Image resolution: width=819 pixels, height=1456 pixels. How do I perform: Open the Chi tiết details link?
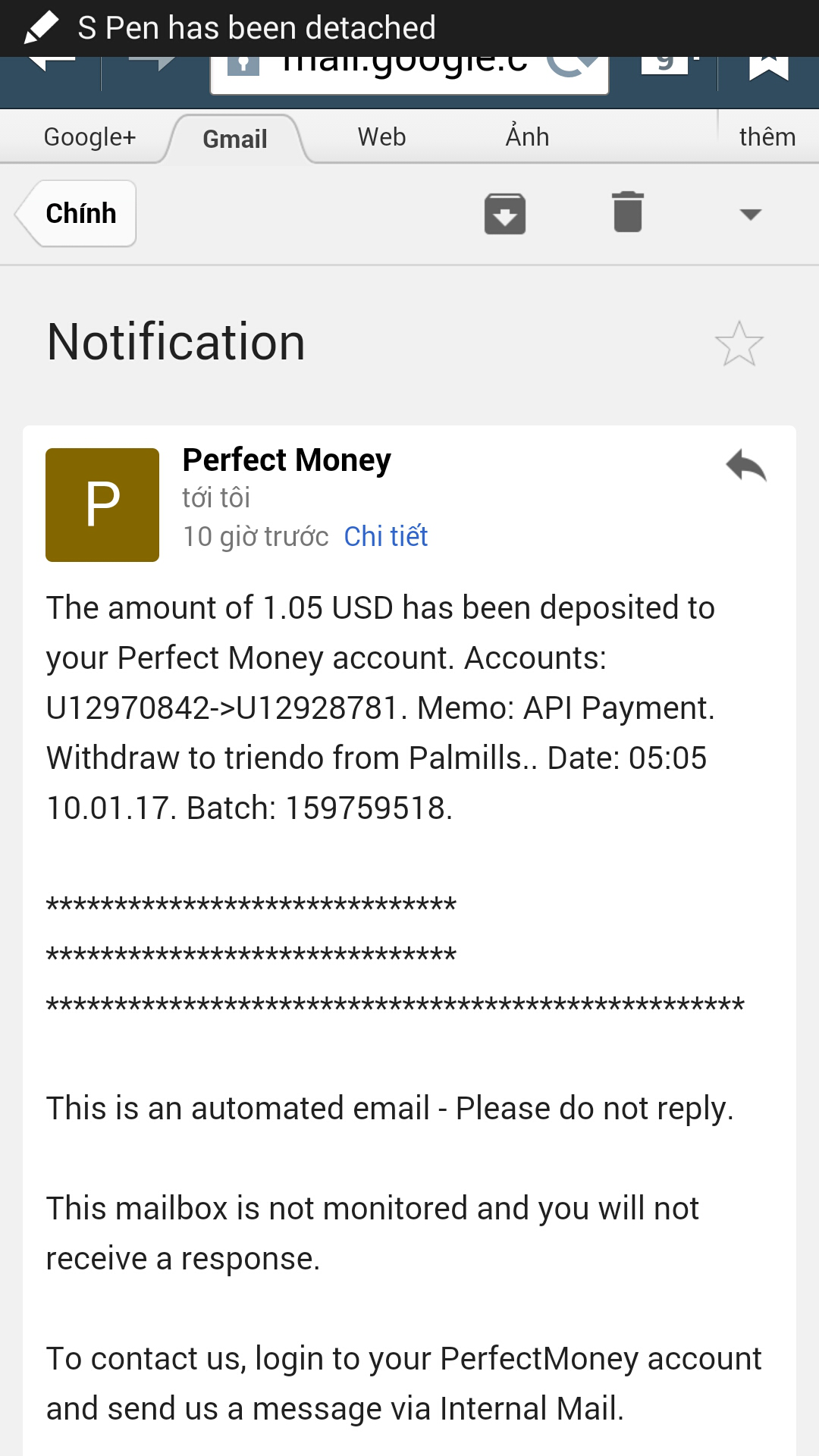click(x=385, y=536)
